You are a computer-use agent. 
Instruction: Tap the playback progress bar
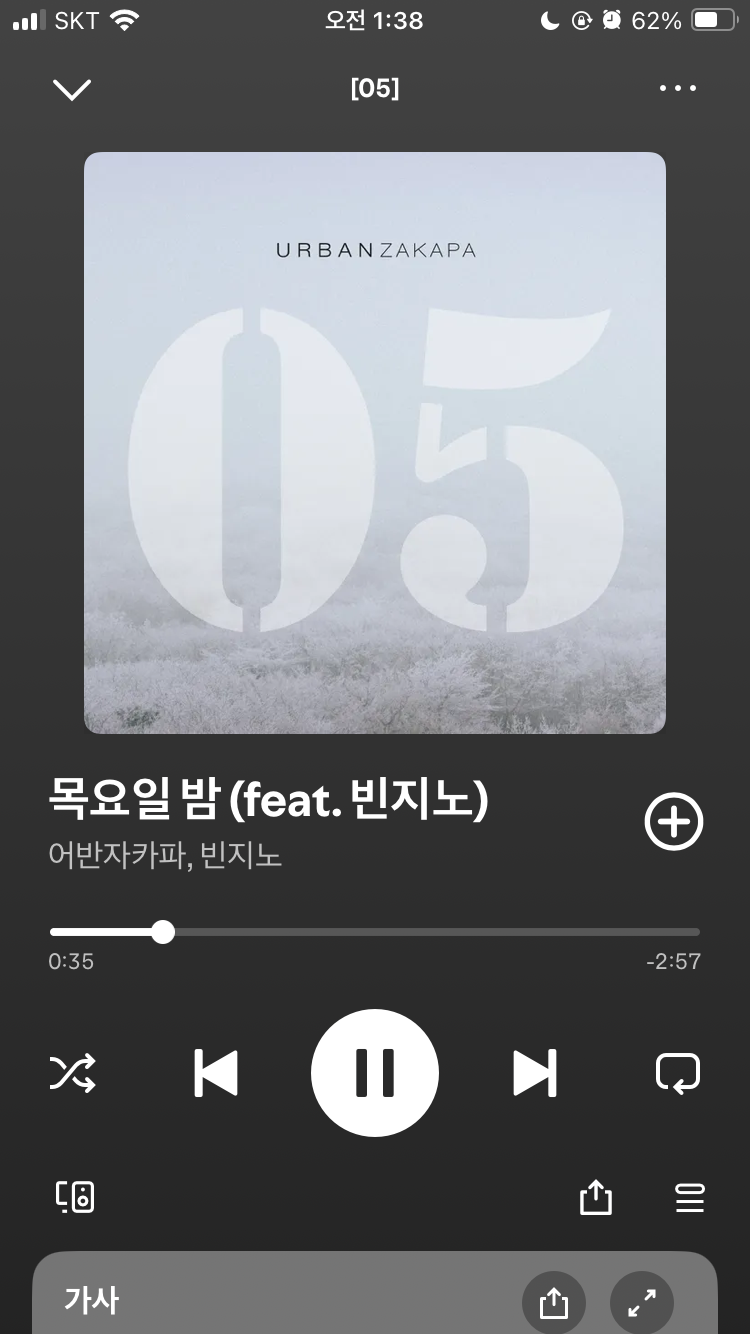click(x=374, y=932)
